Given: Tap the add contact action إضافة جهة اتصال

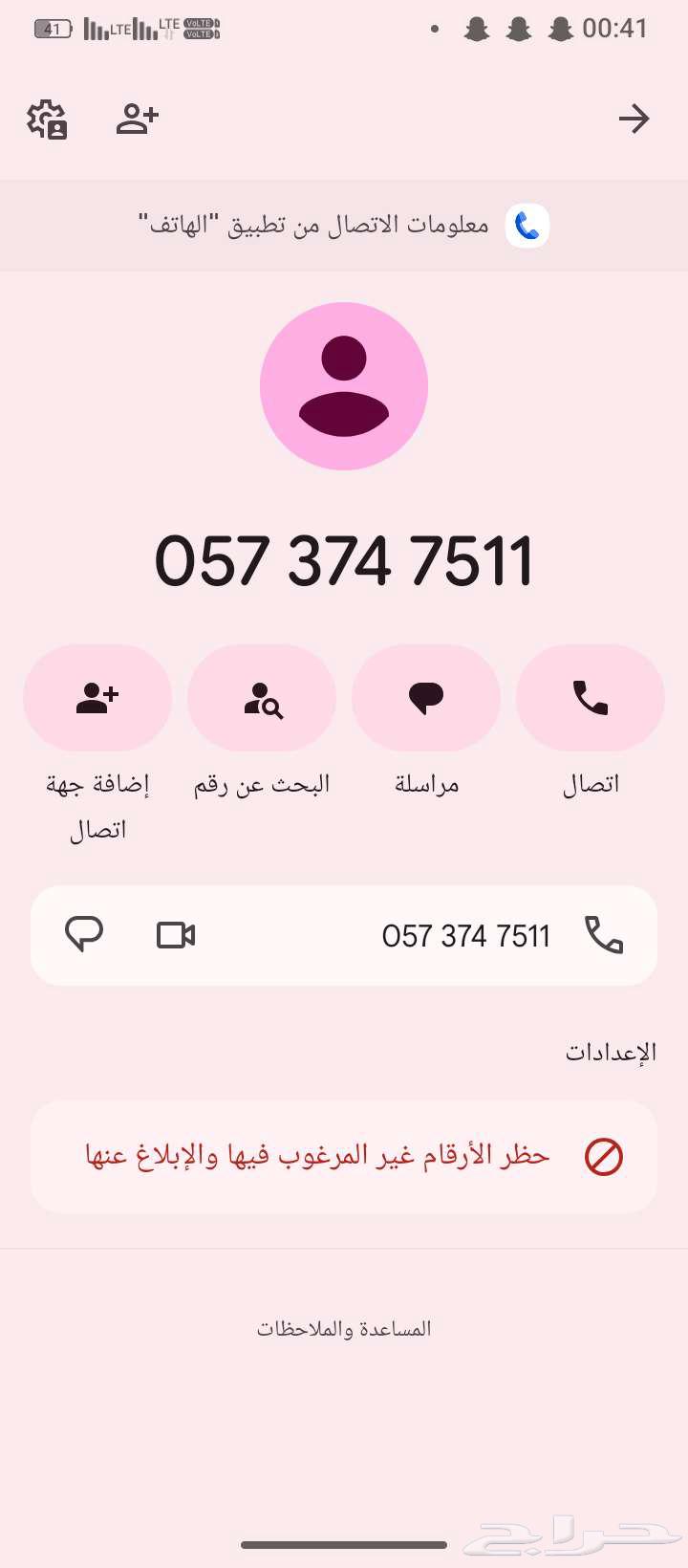Looking at the screenshot, I should pos(97,698).
